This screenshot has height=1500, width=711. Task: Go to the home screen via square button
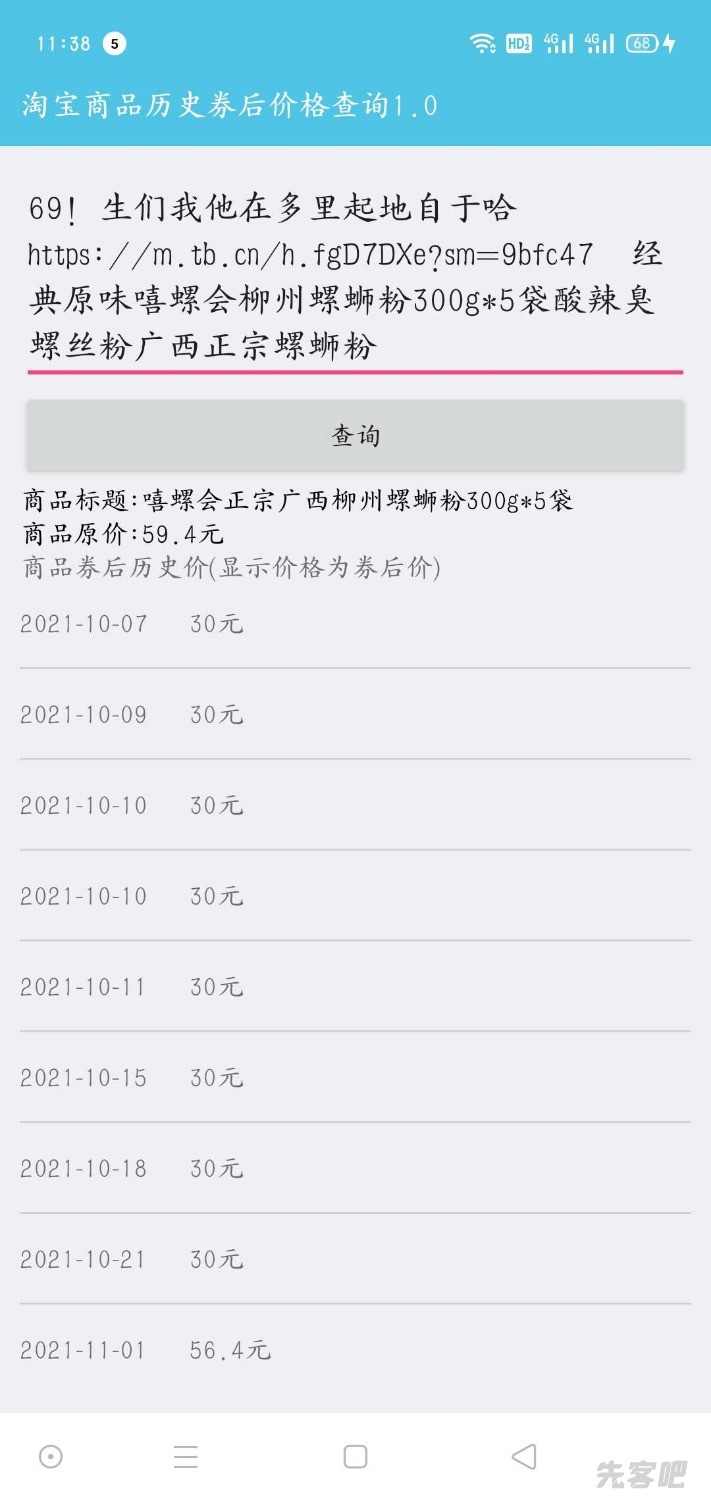click(x=355, y=1456)
